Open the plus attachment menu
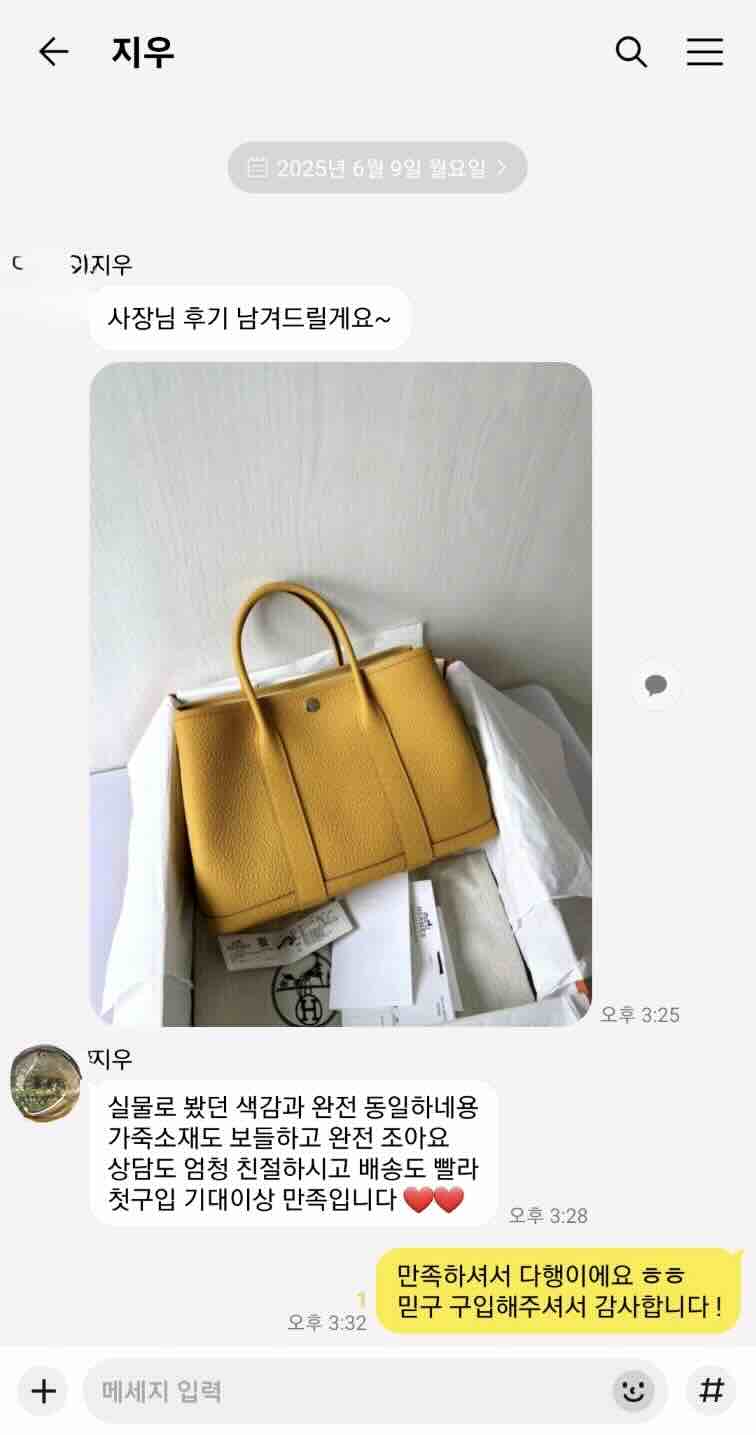756x1435 pixels. pos(43,1390)
